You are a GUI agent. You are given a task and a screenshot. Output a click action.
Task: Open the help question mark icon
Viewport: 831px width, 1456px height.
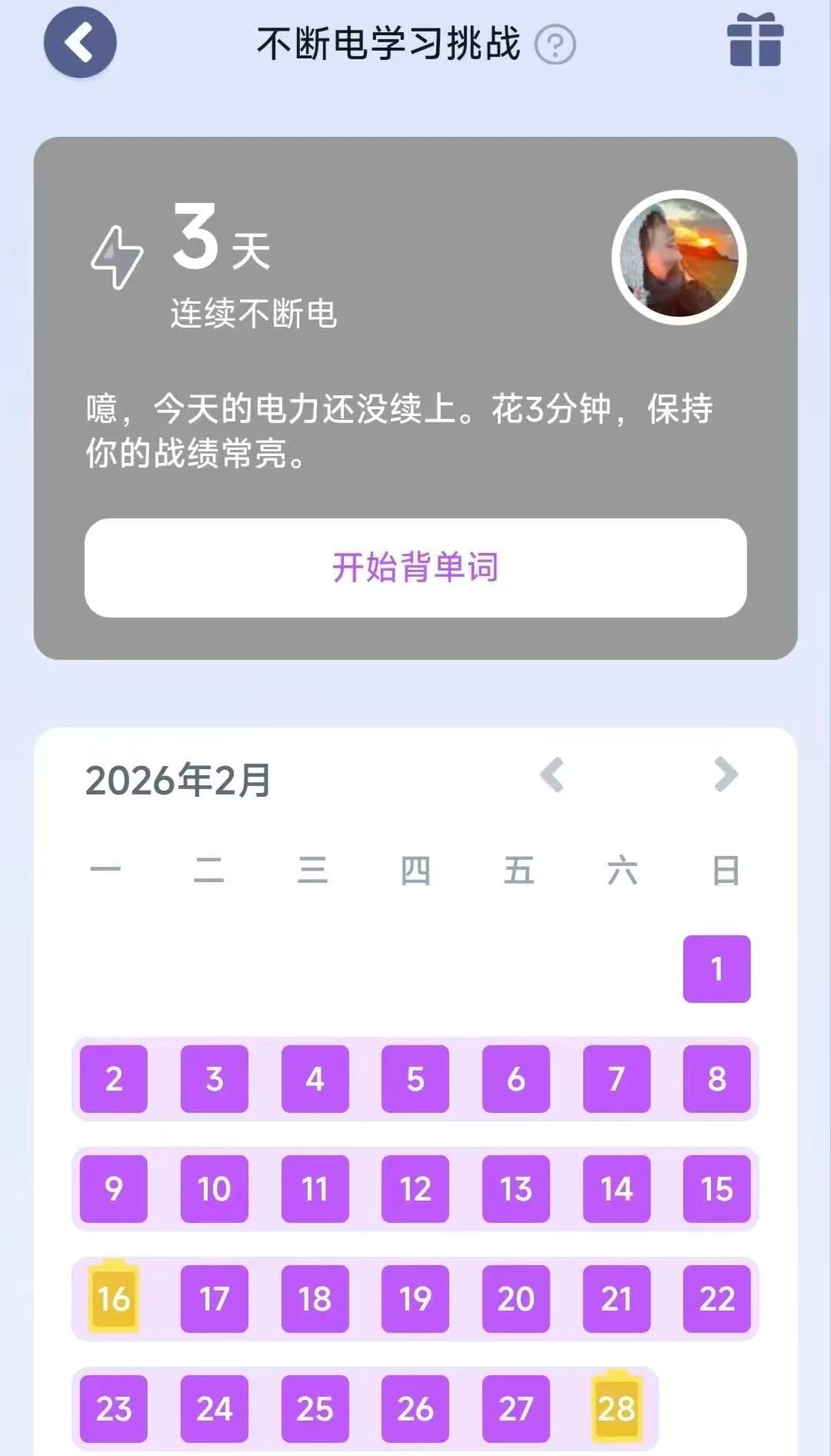click(555, 45)
